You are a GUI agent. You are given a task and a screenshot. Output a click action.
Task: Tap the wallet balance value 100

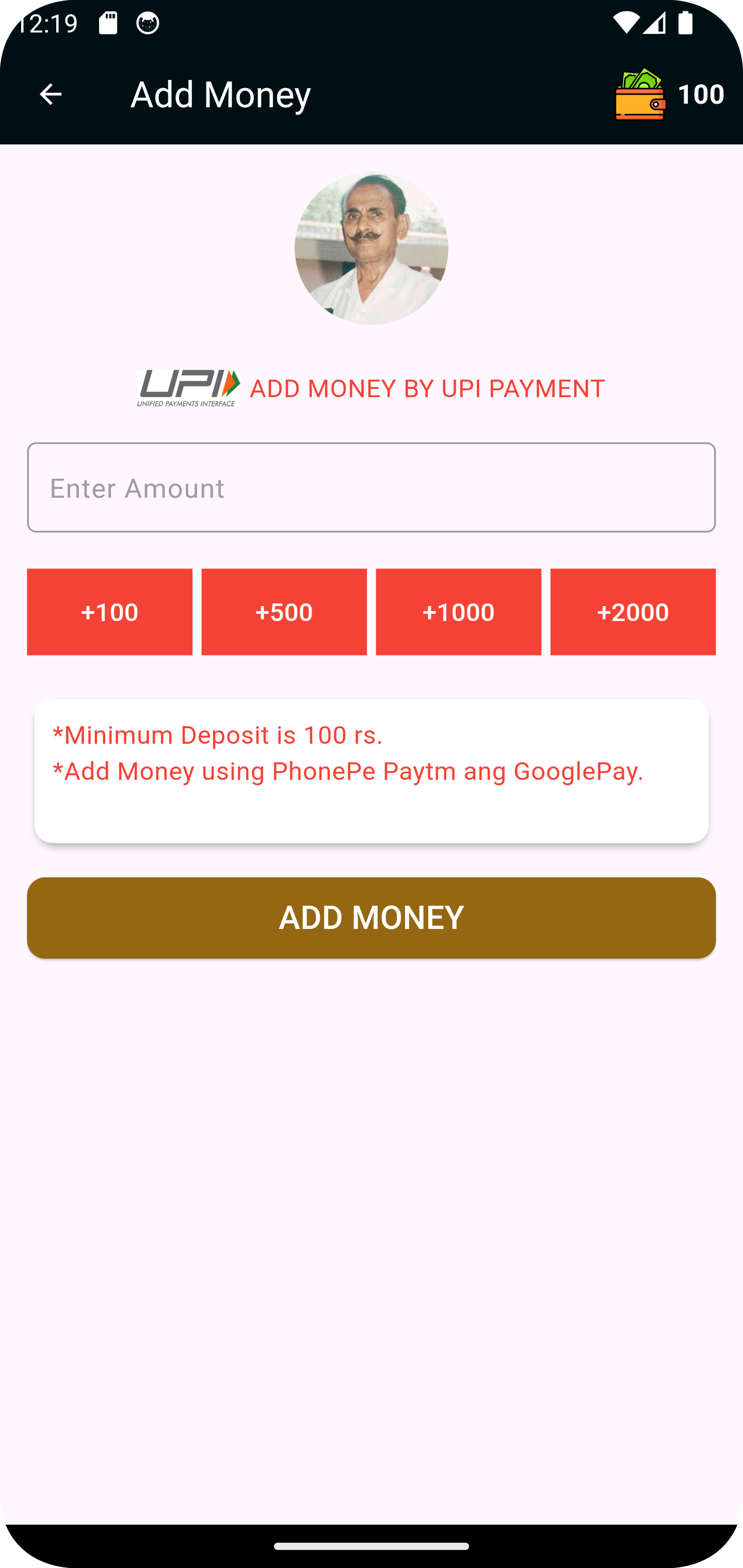click(701, 93)
